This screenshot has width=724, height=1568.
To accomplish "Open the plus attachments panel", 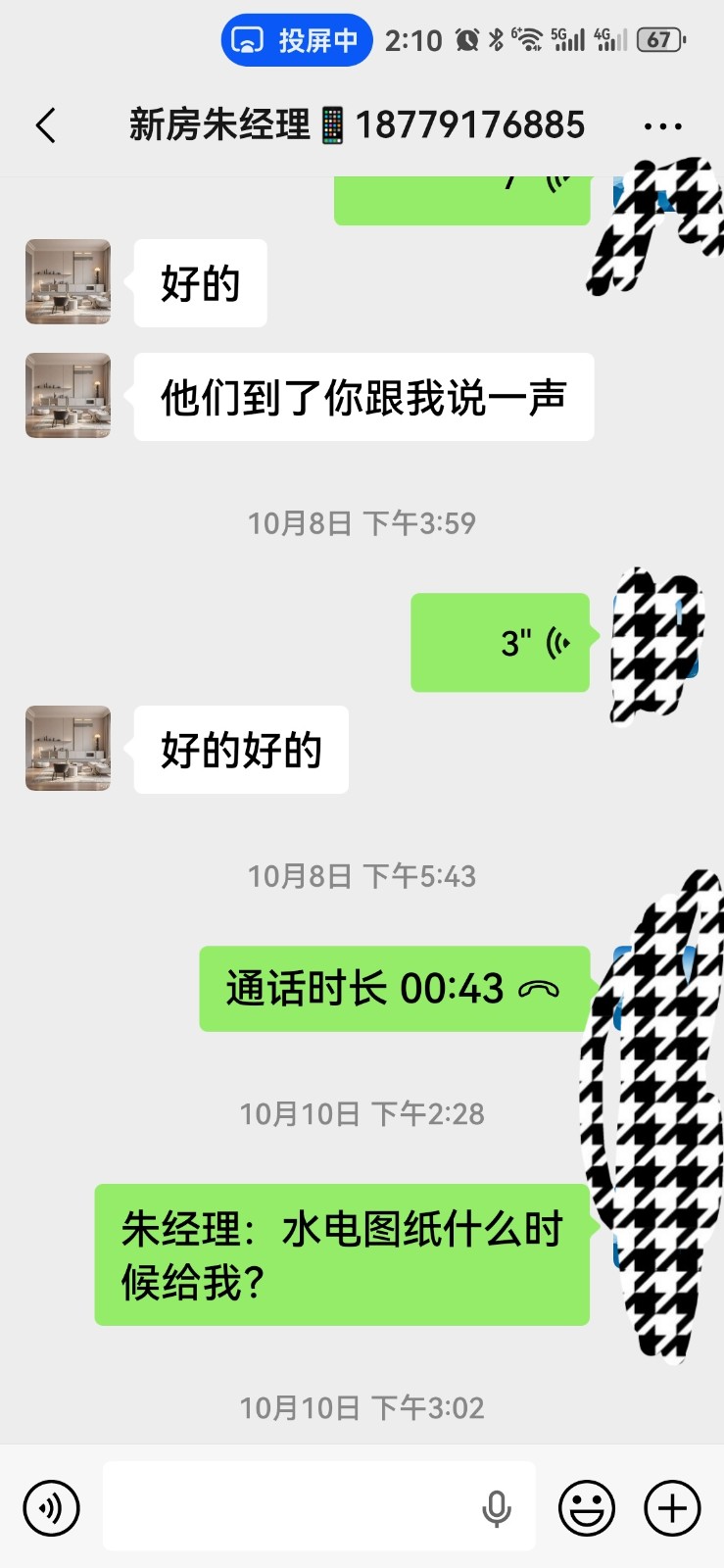I will (x=672, y=1507).
